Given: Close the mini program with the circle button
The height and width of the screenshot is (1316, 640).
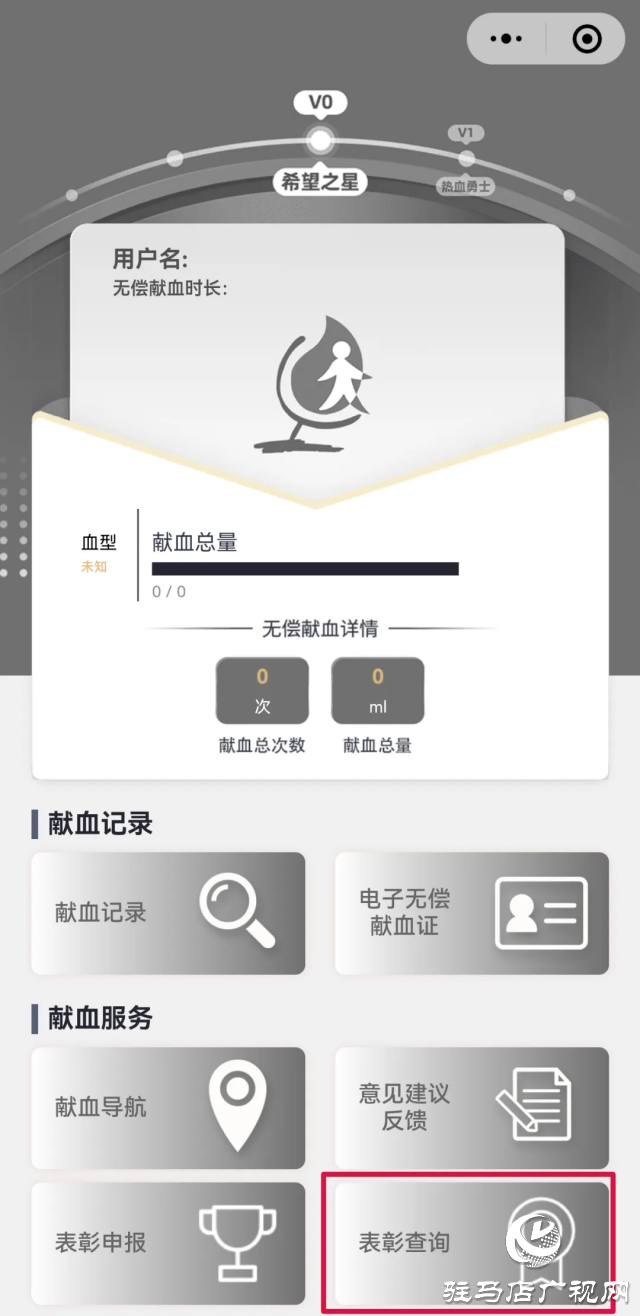Looking at the screenshot, I should pyautogui.click(x=586, y=39).
